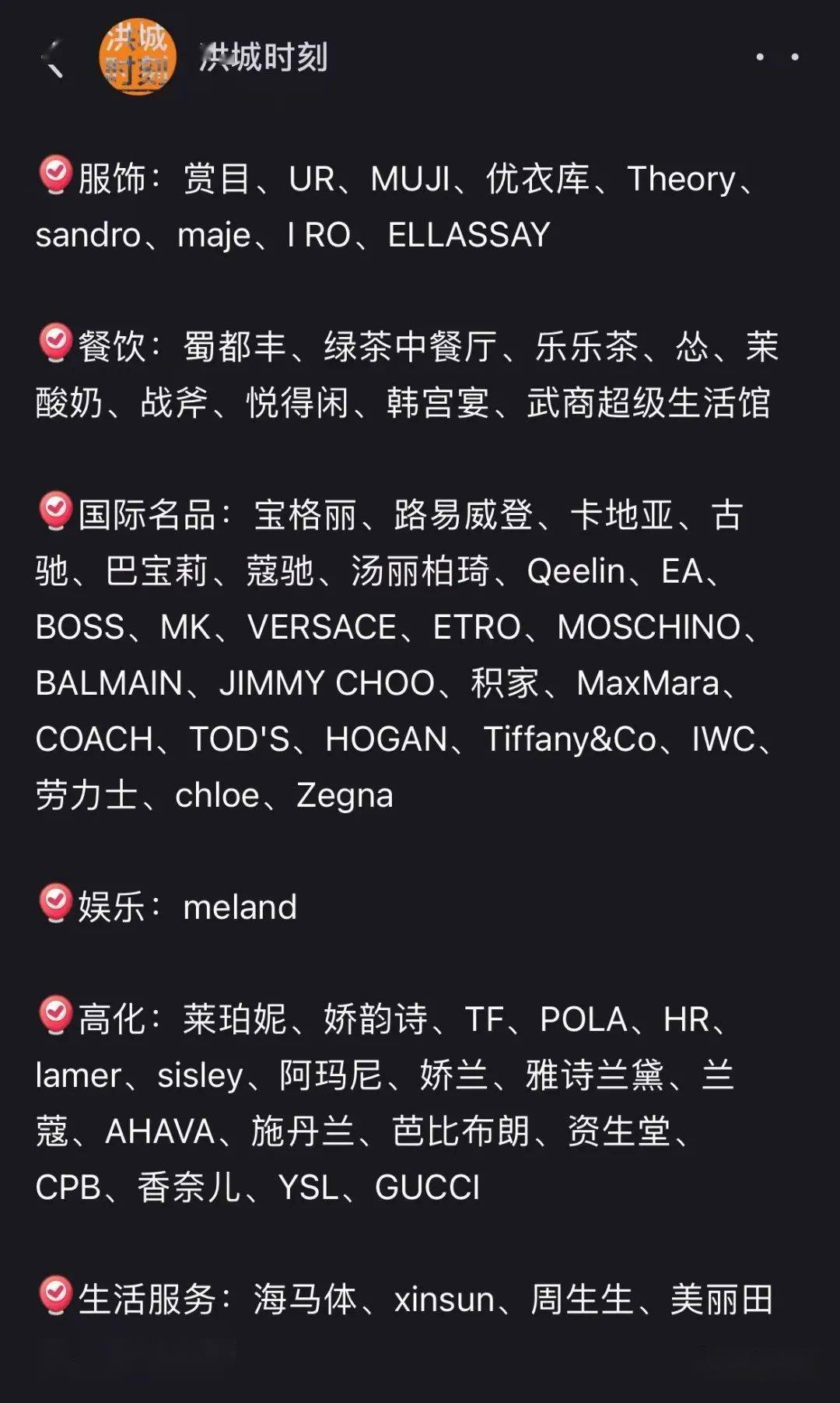840x1403 pixels.
Task: Go back using the top-left arrow
Action: (52, 58)
